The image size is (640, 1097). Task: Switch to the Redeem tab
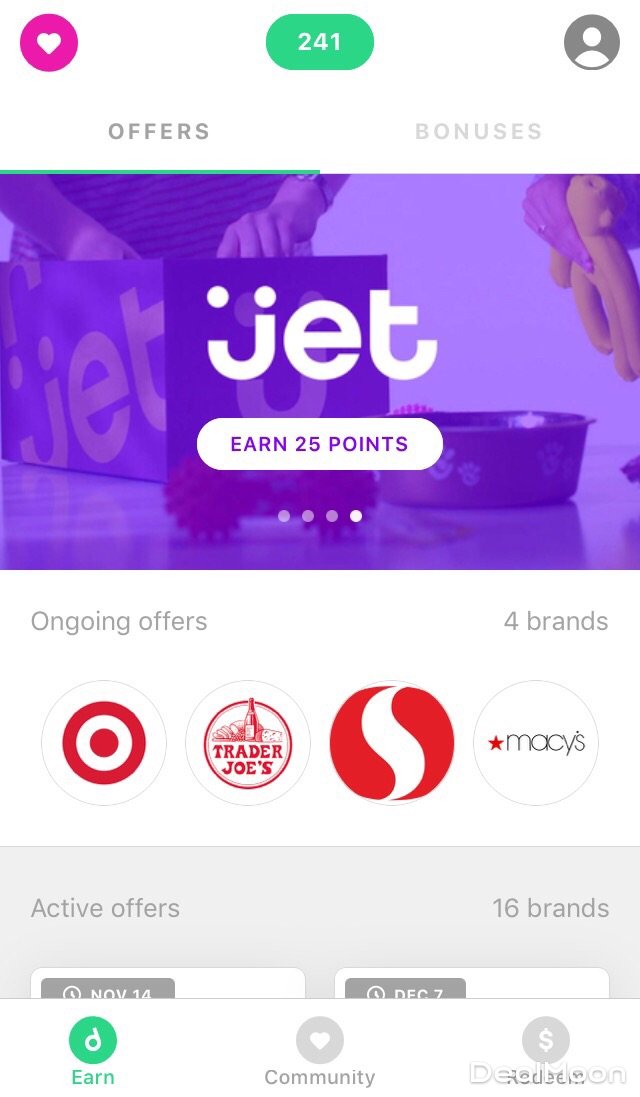[545, 1053]
